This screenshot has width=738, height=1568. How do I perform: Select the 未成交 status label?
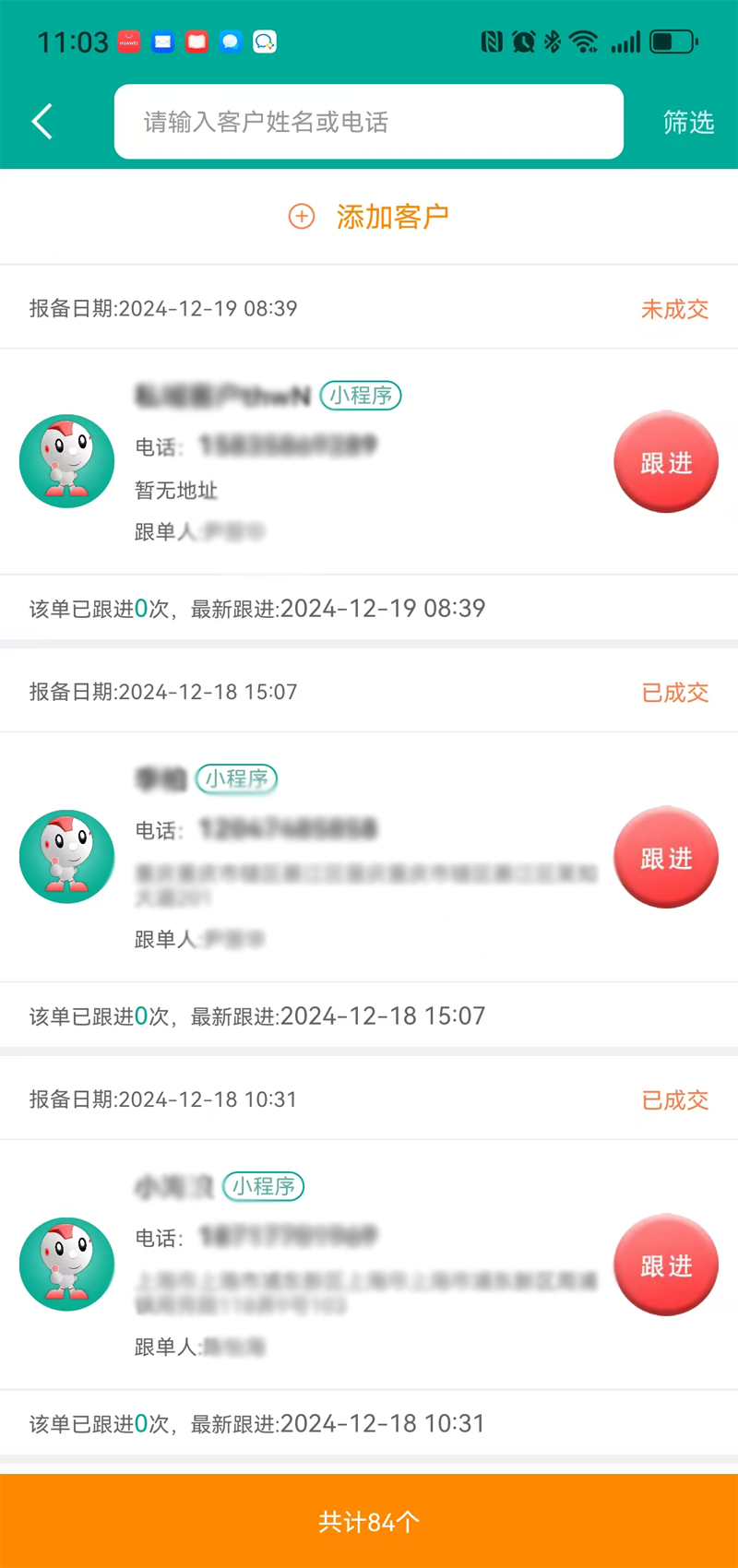(674, 310)
